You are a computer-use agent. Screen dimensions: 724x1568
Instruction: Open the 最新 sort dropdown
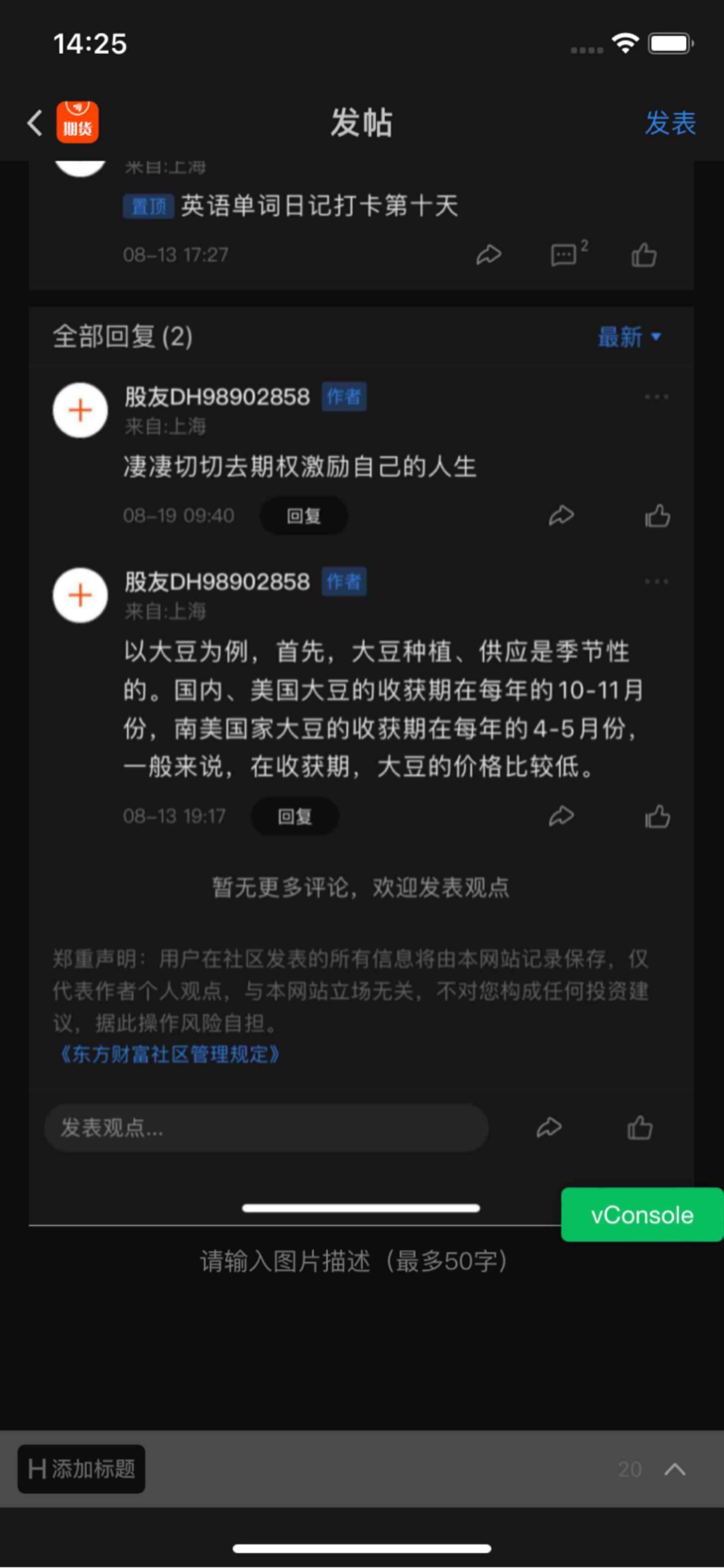pyautogui.click(x=629, y=337)
